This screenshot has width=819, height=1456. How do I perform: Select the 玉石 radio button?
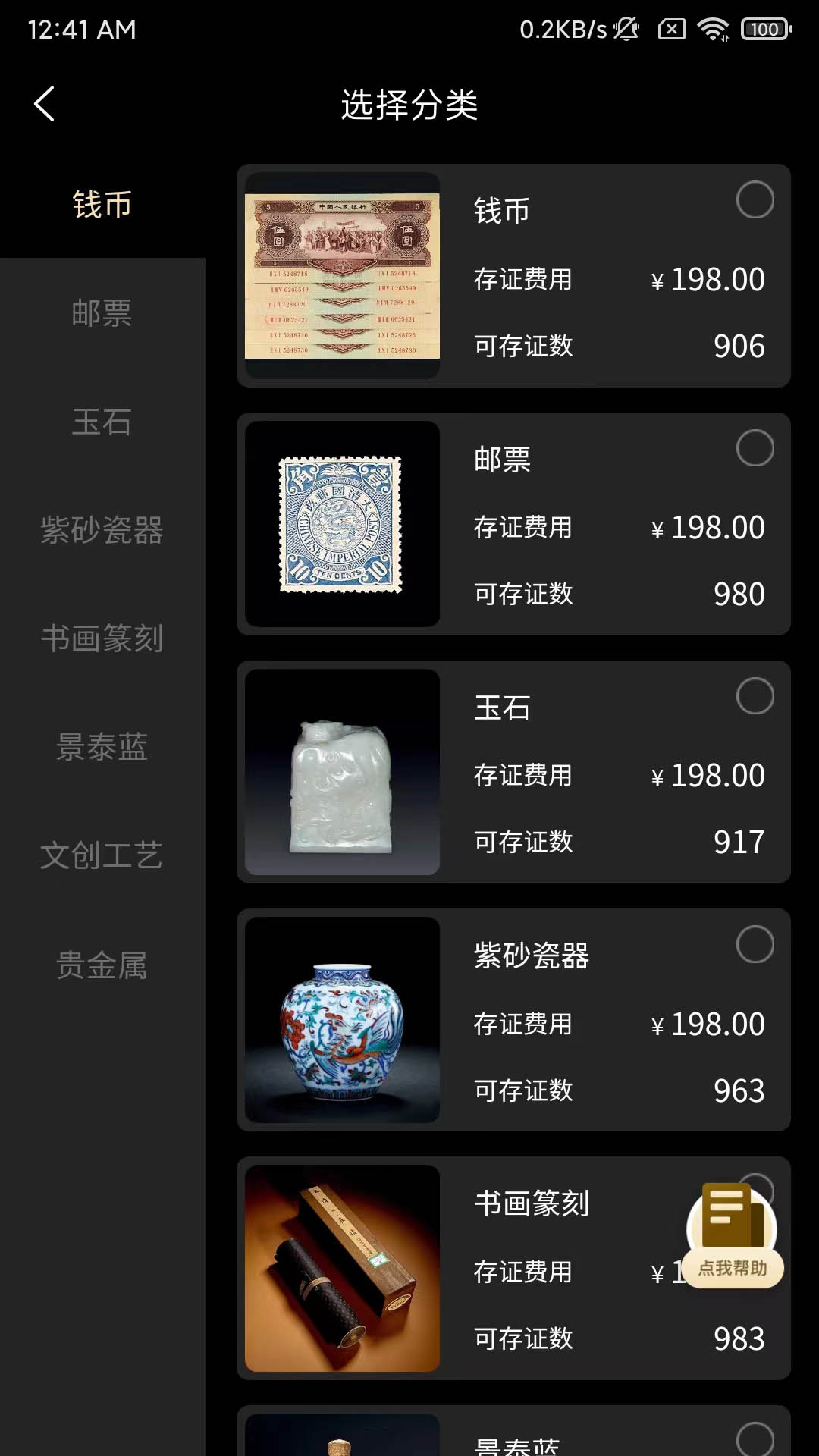(x=755, y=696)
